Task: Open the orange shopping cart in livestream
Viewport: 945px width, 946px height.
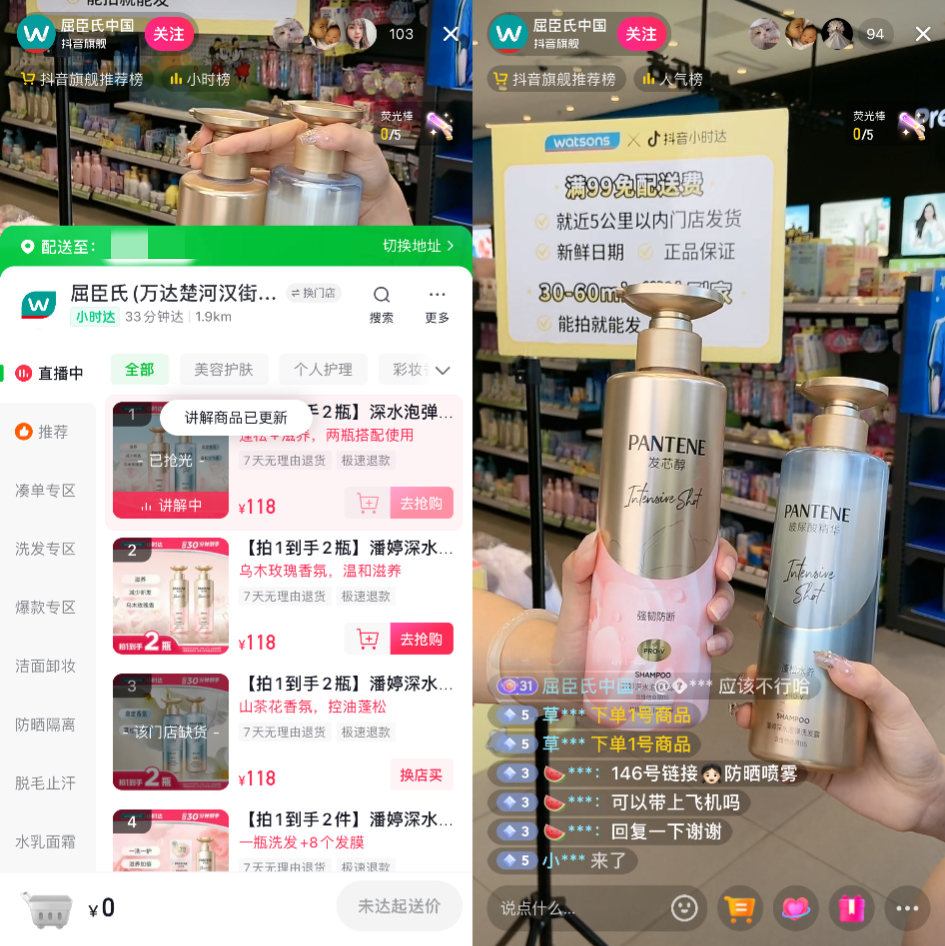Action: (740, 908)
